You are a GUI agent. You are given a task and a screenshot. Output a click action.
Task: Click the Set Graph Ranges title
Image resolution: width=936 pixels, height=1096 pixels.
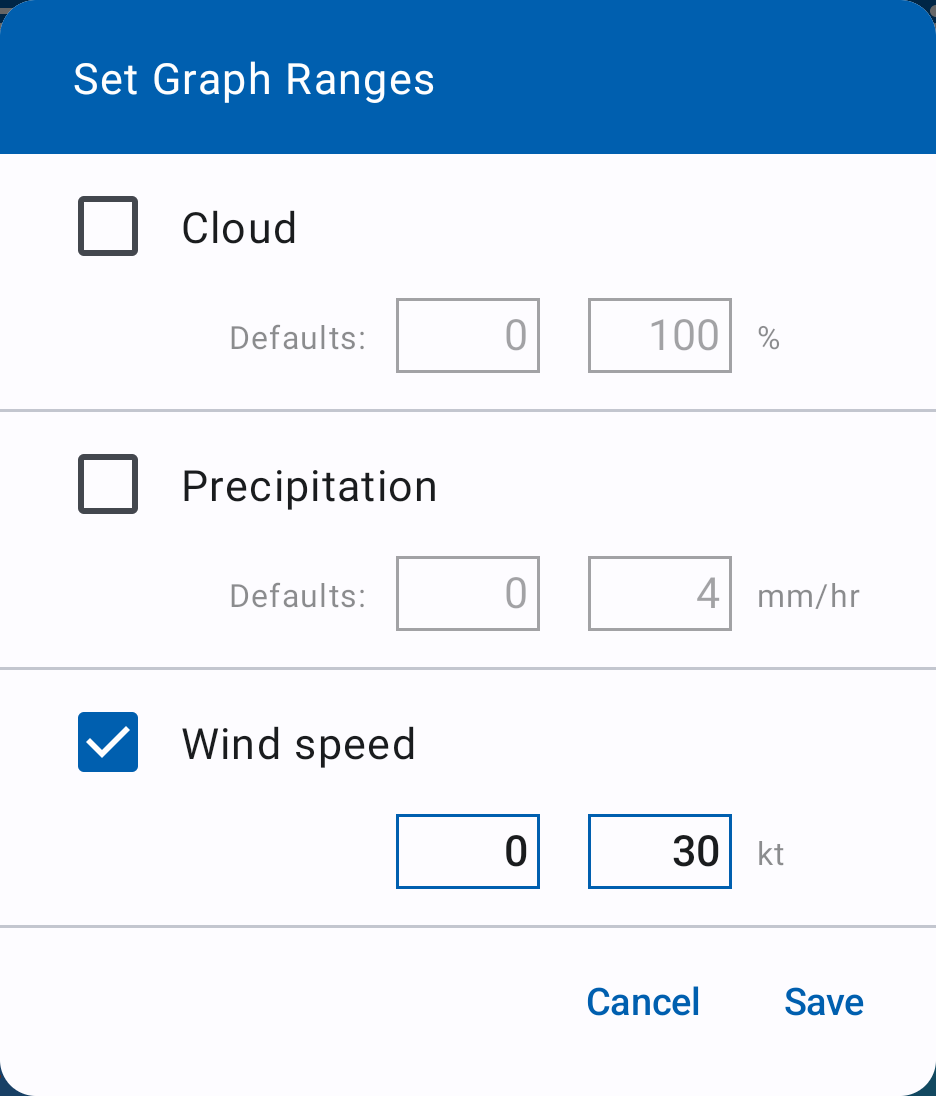253,78
